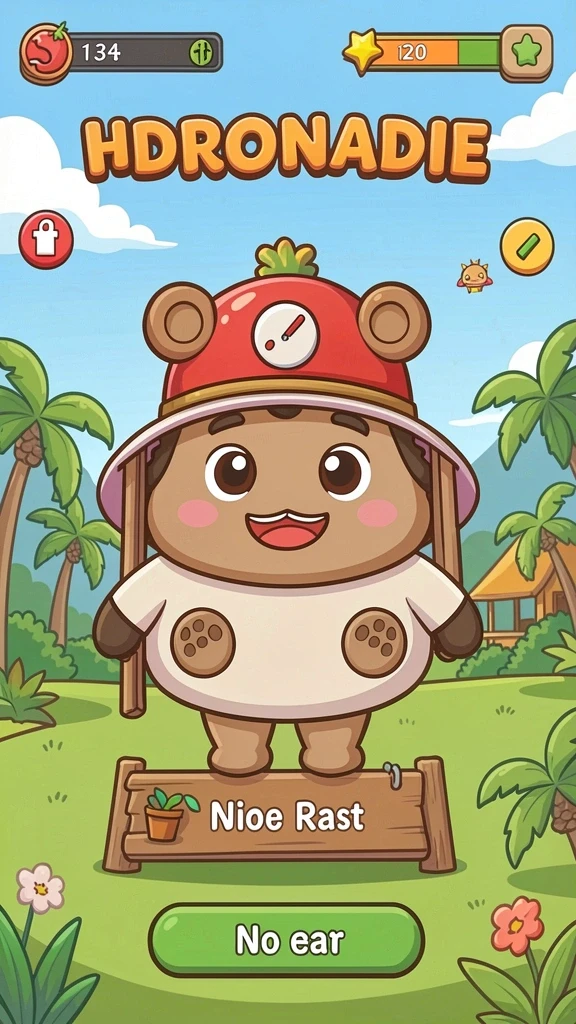This screenshot has width=576, height=1024.
Task: Tap the green No ear button
Action: point(286,940)
